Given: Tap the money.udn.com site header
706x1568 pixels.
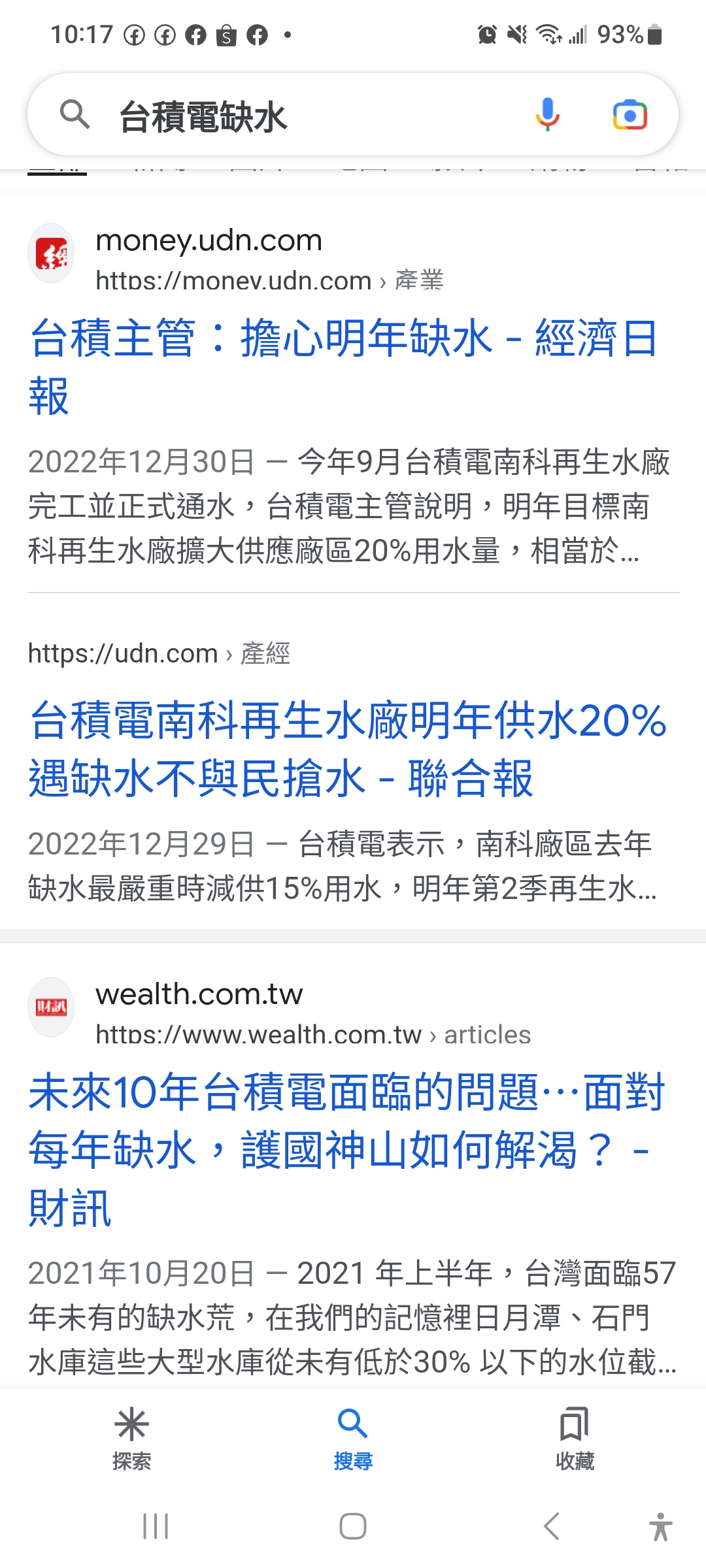Looking at the screenshot, I should pyautogui.click(x=235, y=256).
